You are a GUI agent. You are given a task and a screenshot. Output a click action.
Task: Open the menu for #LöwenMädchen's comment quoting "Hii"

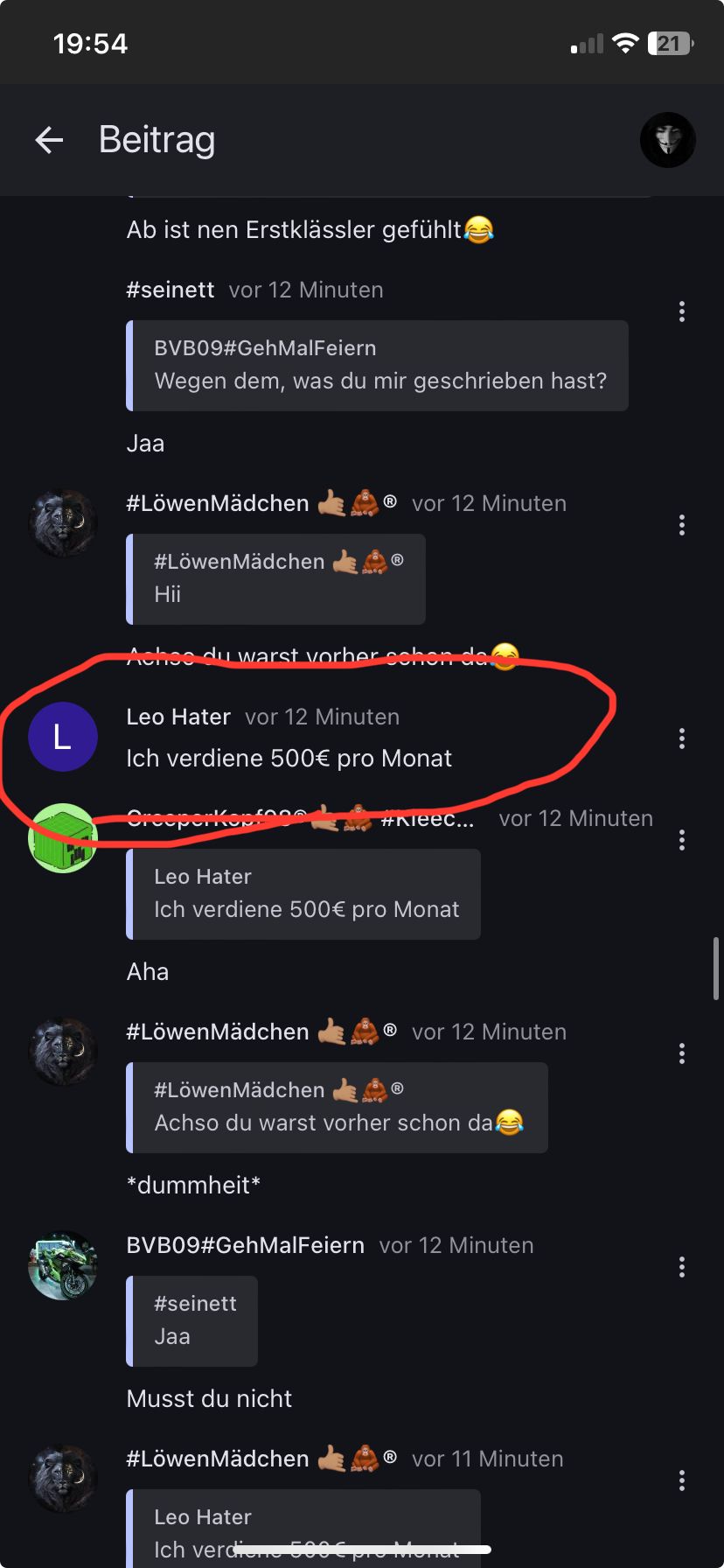click(681, 525)
